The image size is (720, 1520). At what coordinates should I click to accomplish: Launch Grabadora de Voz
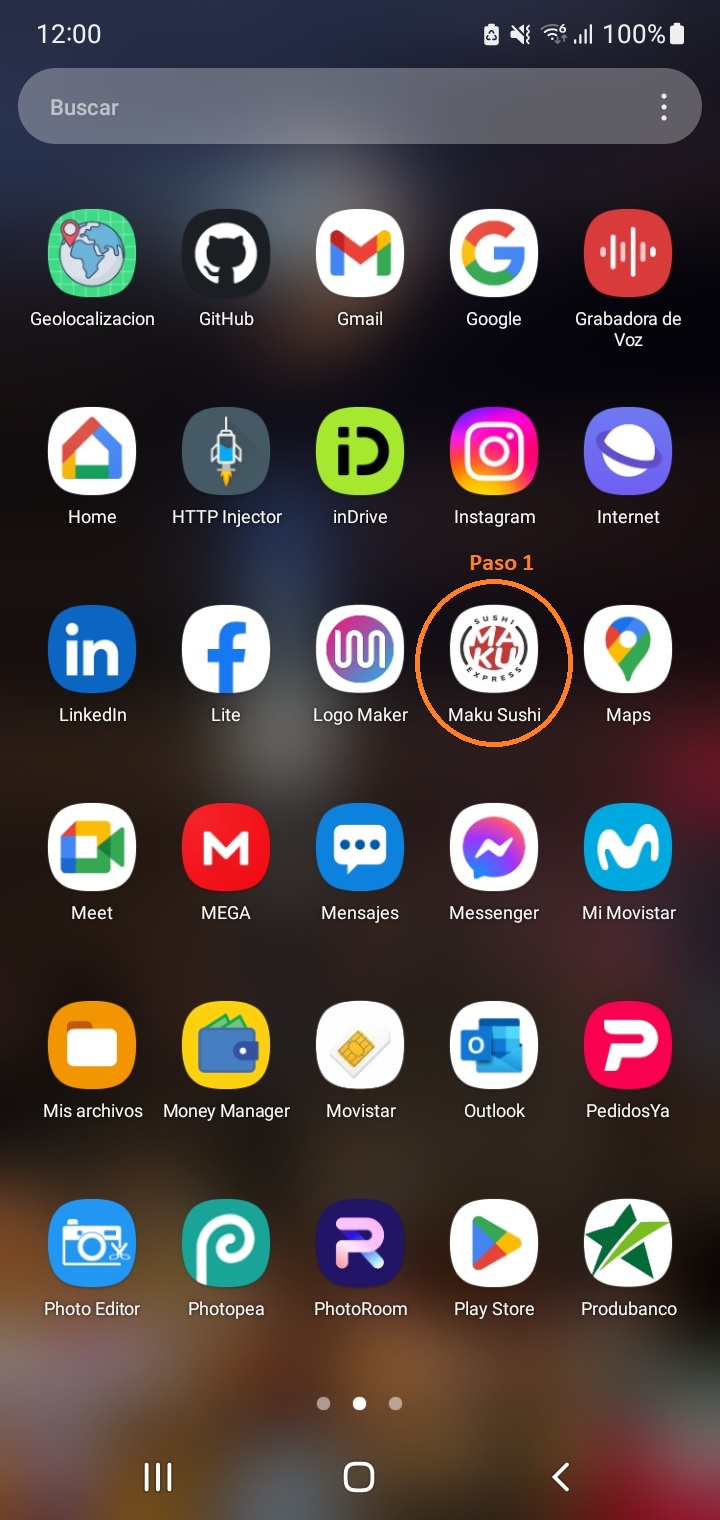628,254
